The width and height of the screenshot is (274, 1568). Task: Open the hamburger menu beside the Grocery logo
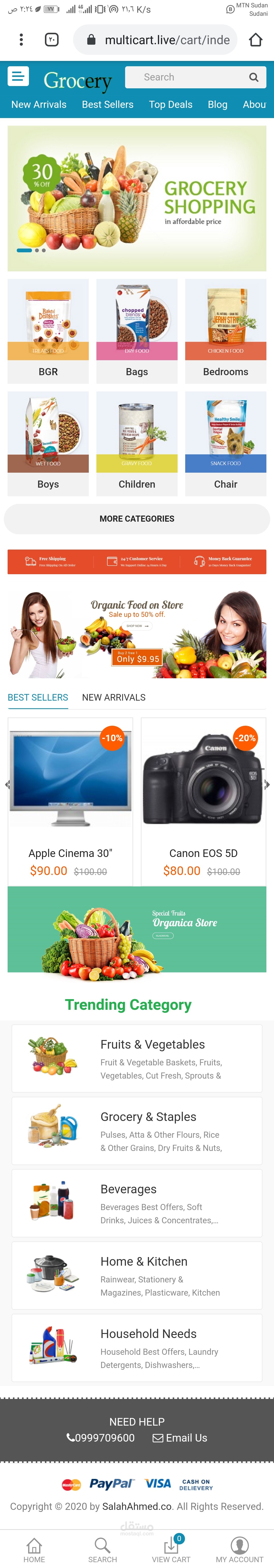(x=18, y=76)
